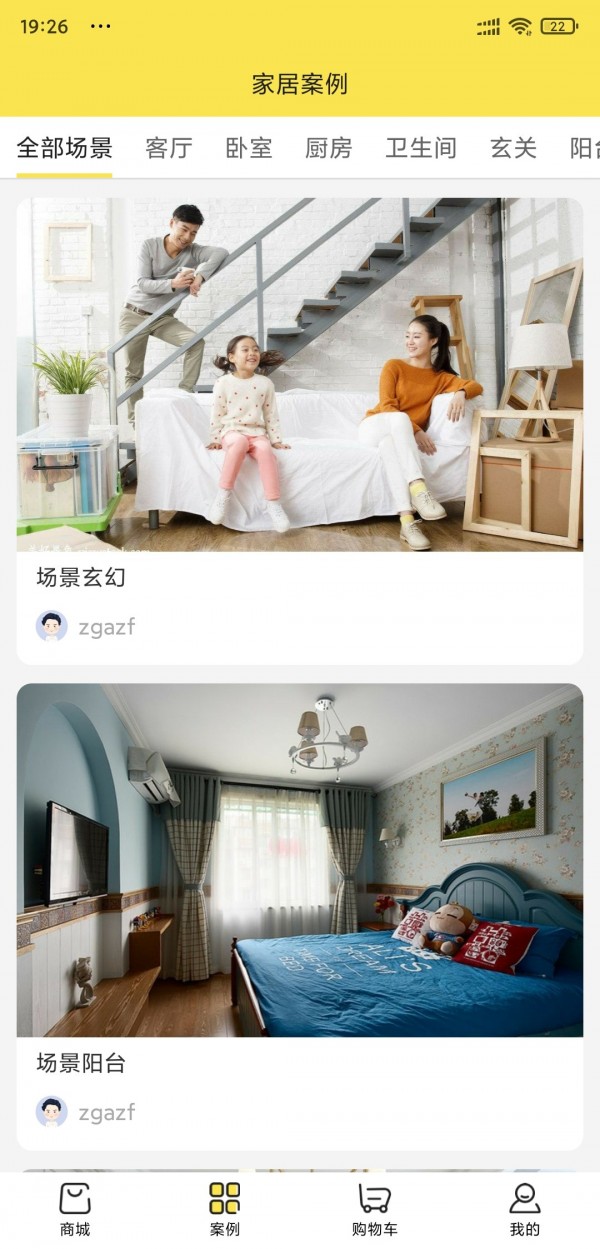Select the 全部场景 tab

click(x=64, y=148)
